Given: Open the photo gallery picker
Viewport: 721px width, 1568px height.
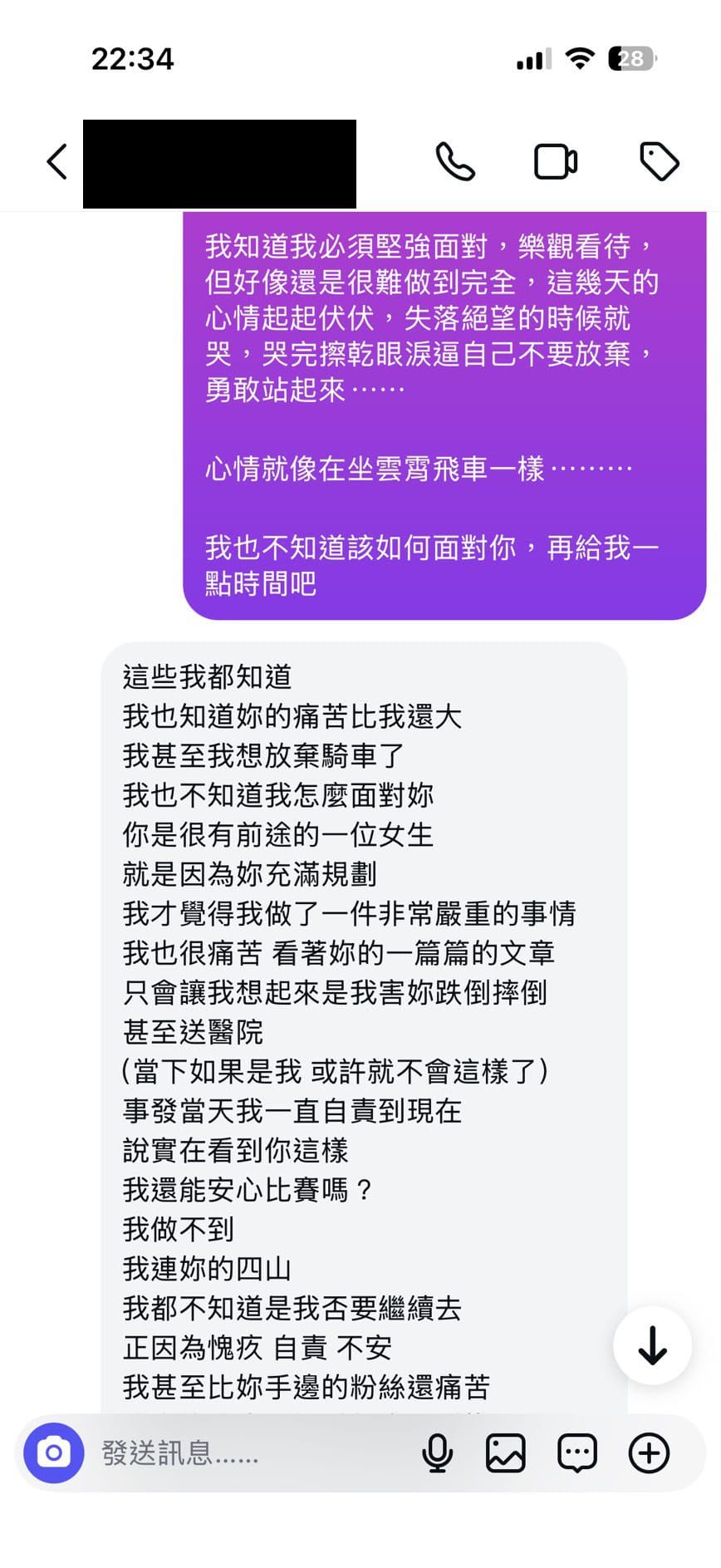Looking at the screenshot, I should click(x=505, y=1453).
